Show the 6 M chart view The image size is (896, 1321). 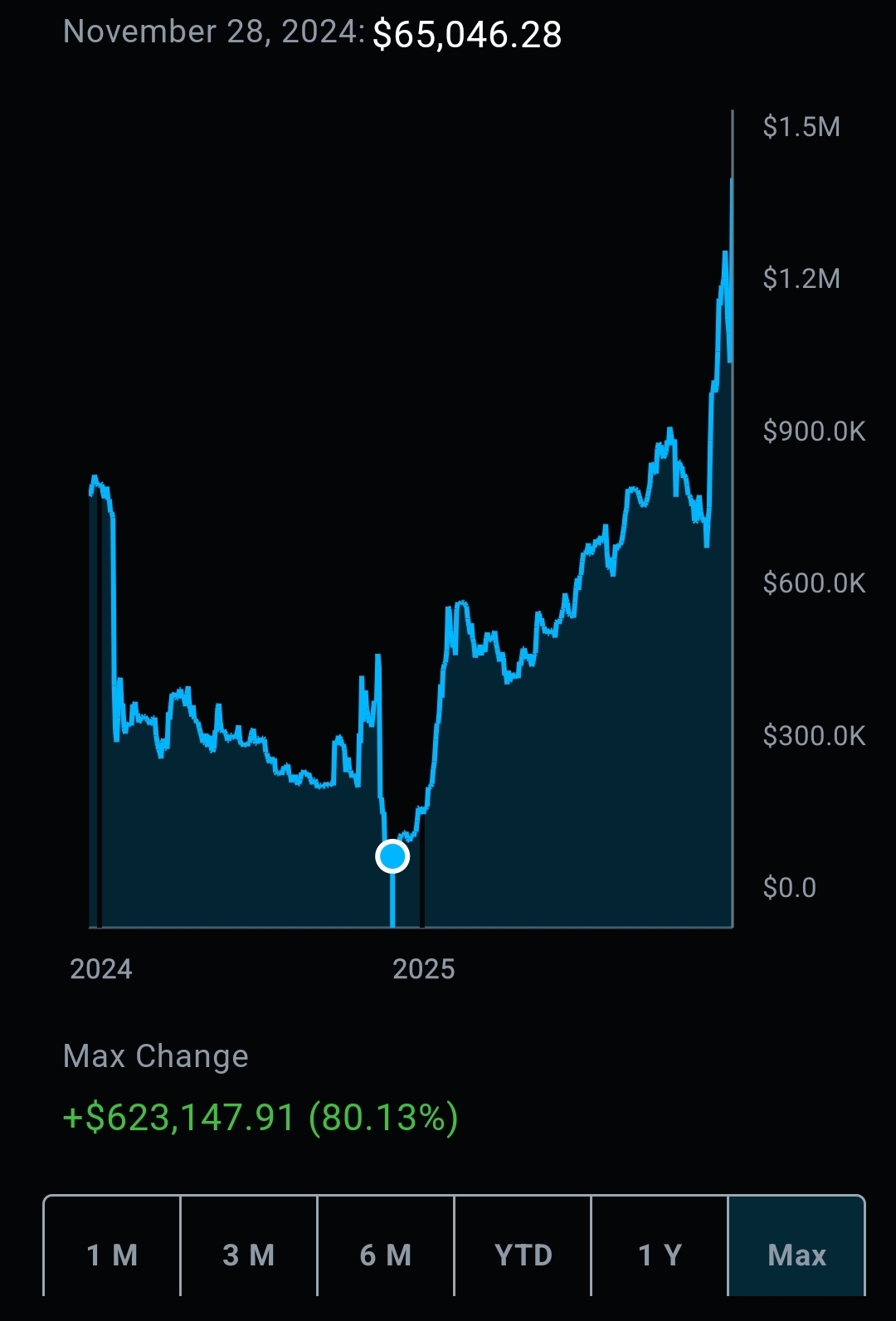(386, 1253)
